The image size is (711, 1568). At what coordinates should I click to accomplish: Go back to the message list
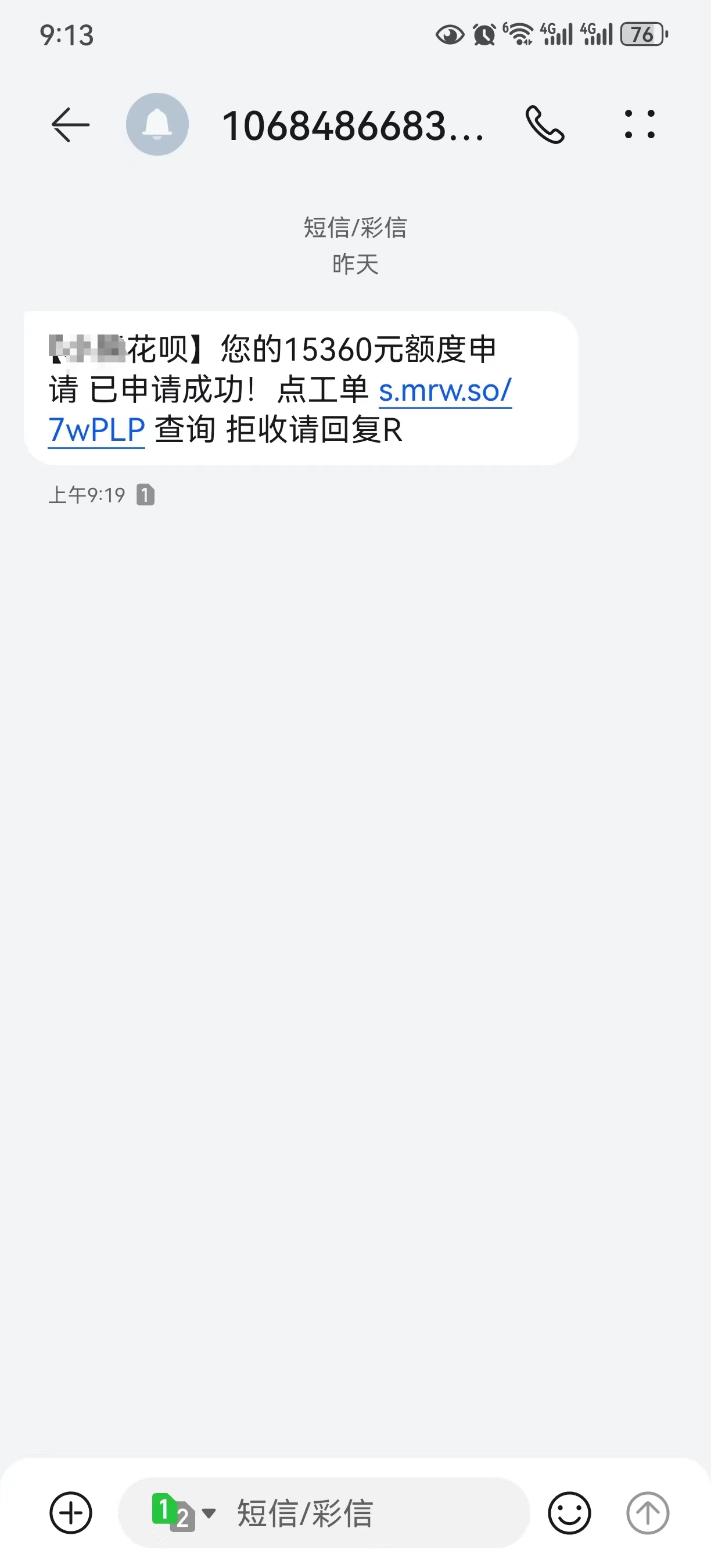point(71,125)
